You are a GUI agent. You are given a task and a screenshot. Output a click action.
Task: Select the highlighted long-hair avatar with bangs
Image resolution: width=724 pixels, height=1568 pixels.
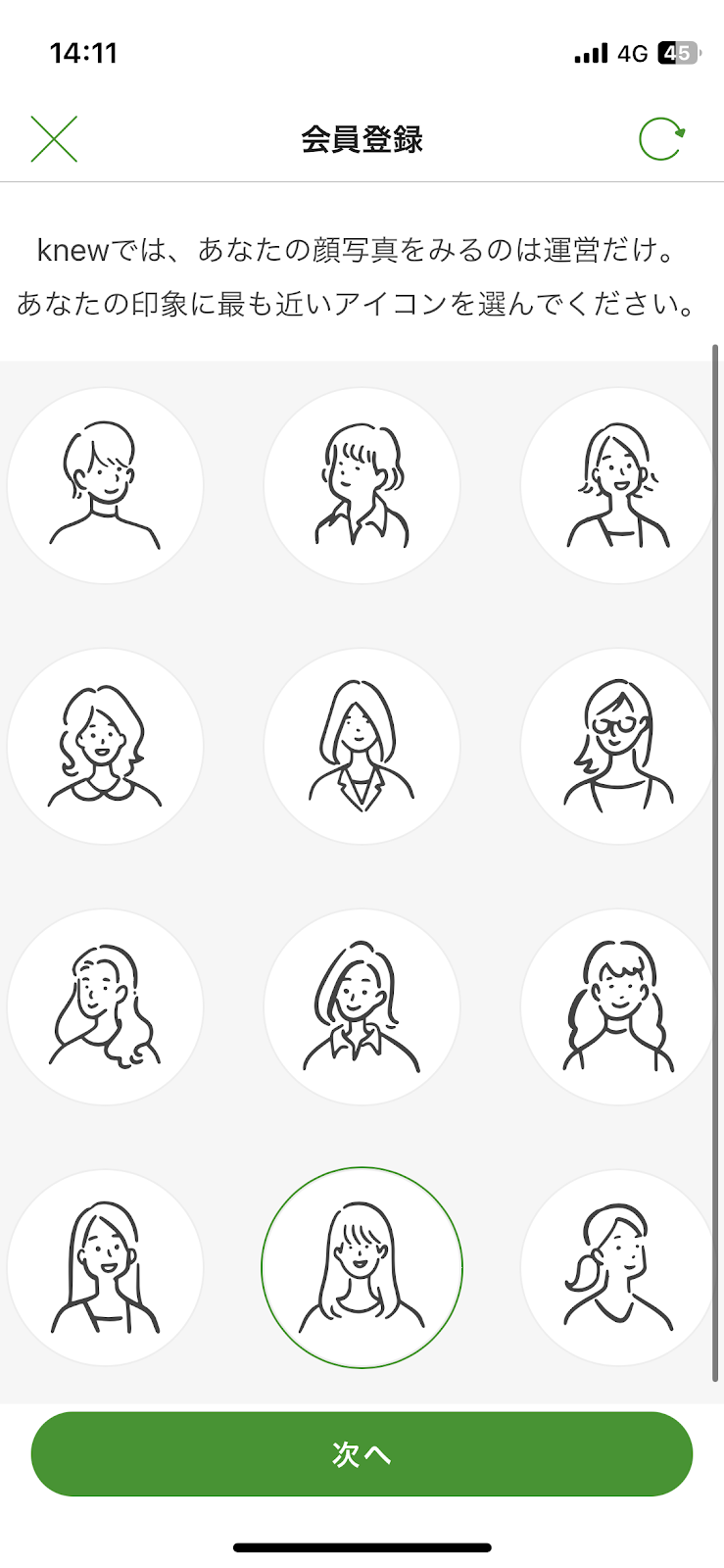(362, 1267)
